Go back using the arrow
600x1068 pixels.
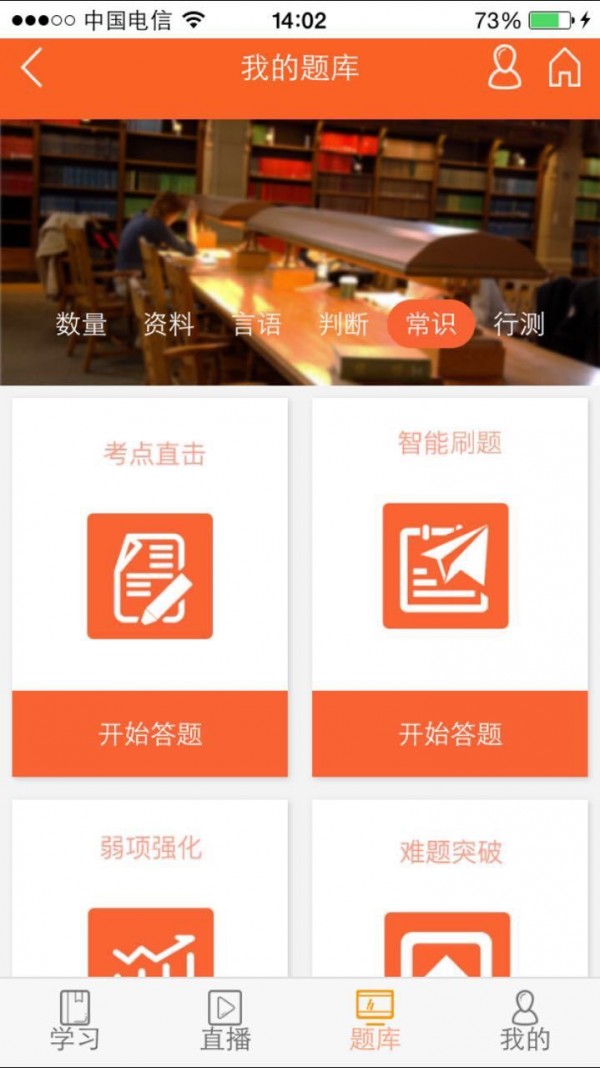[32, 69]
